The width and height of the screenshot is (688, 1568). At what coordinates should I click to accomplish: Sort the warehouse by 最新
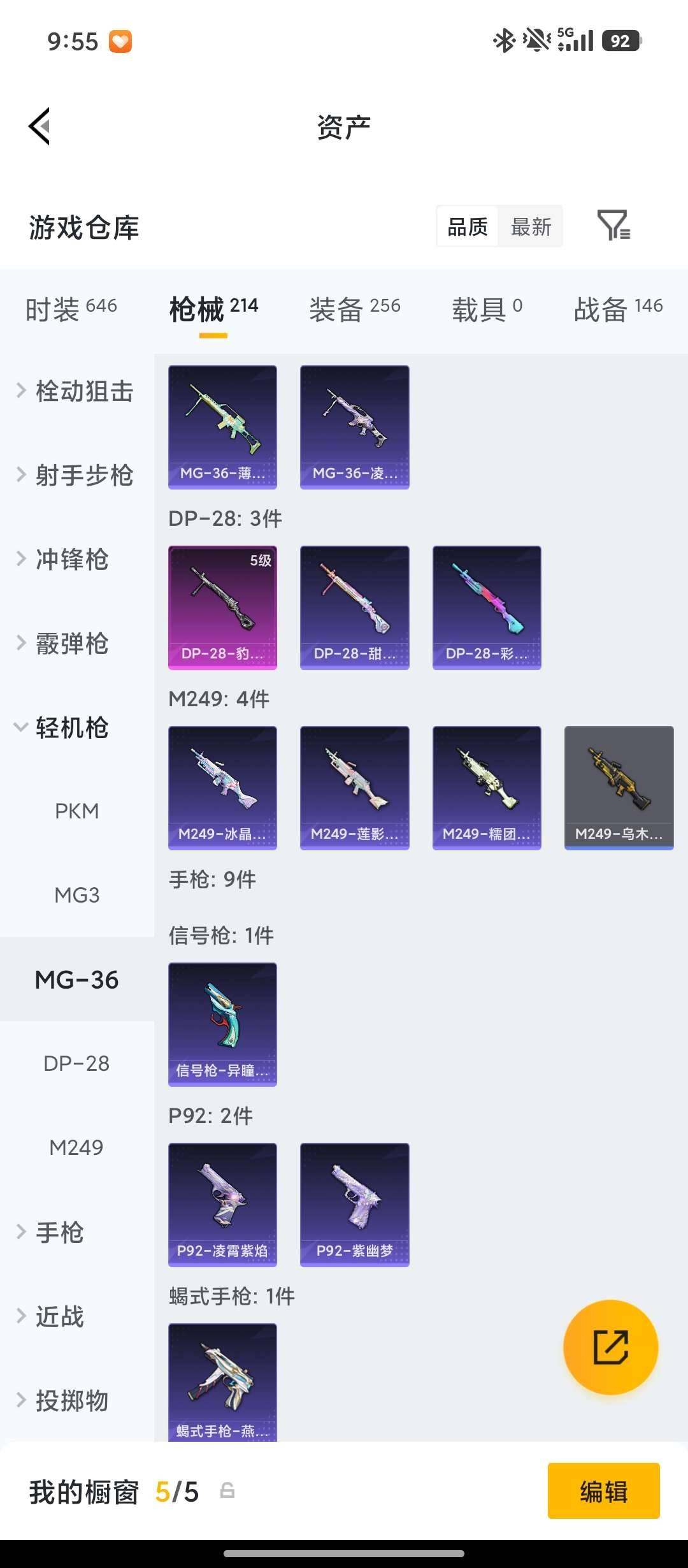531,226
